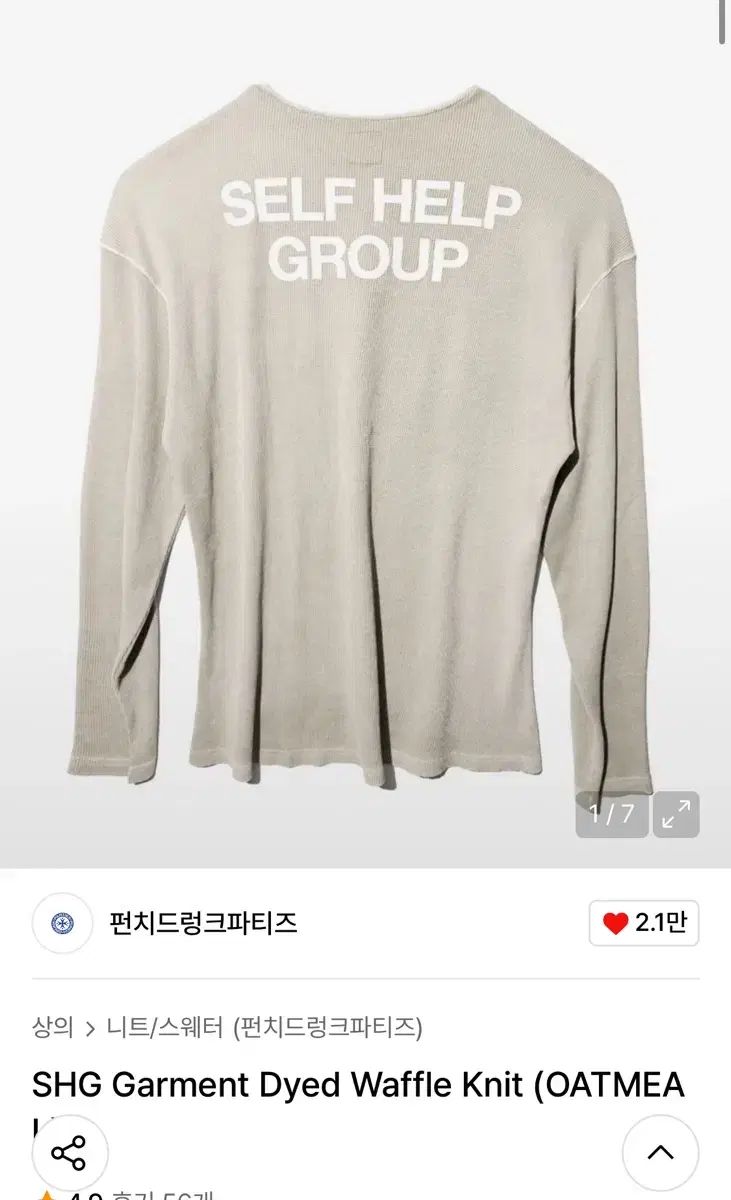Expand the product image to fullscreen
731x1200 pixels.
click(x=676, y=814)
